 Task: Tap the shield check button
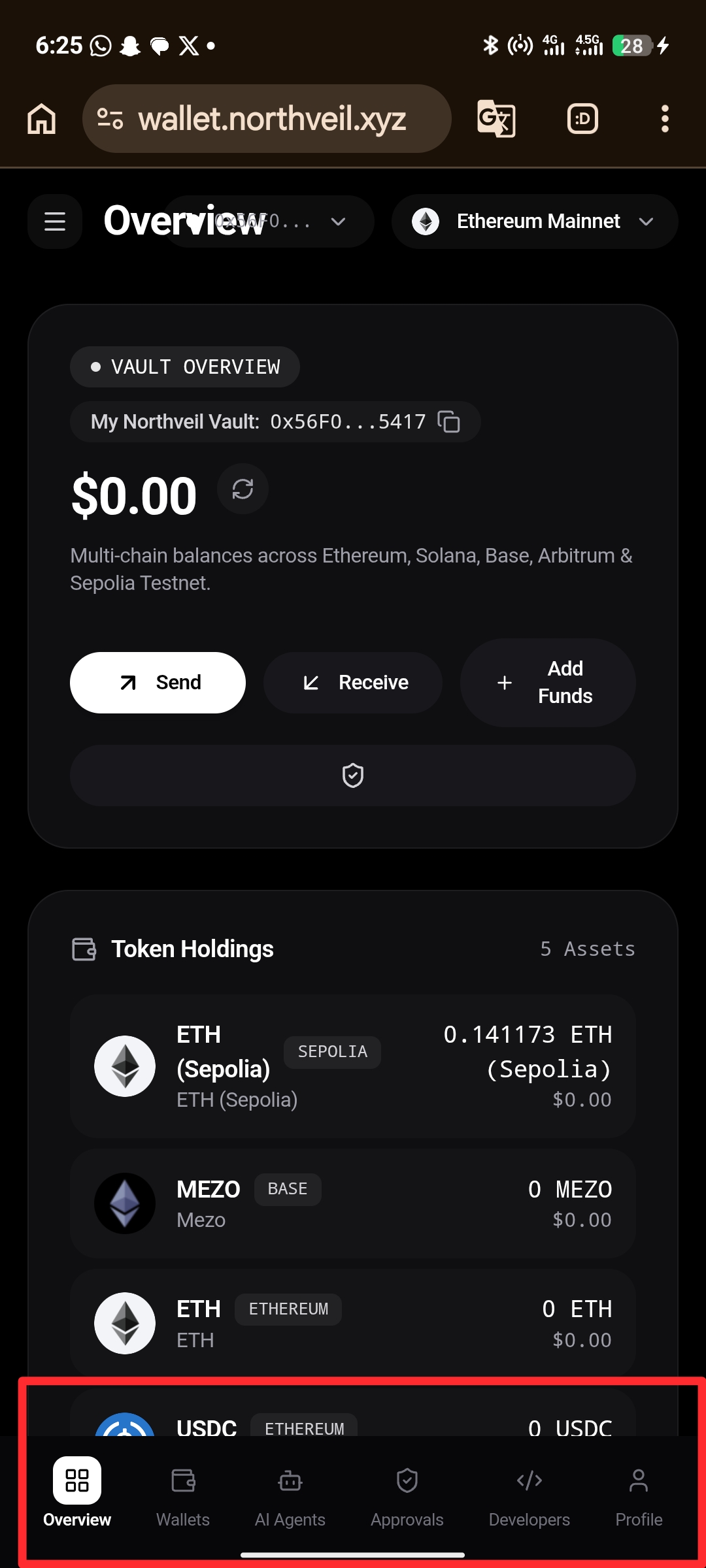click(x=353, y=776)
